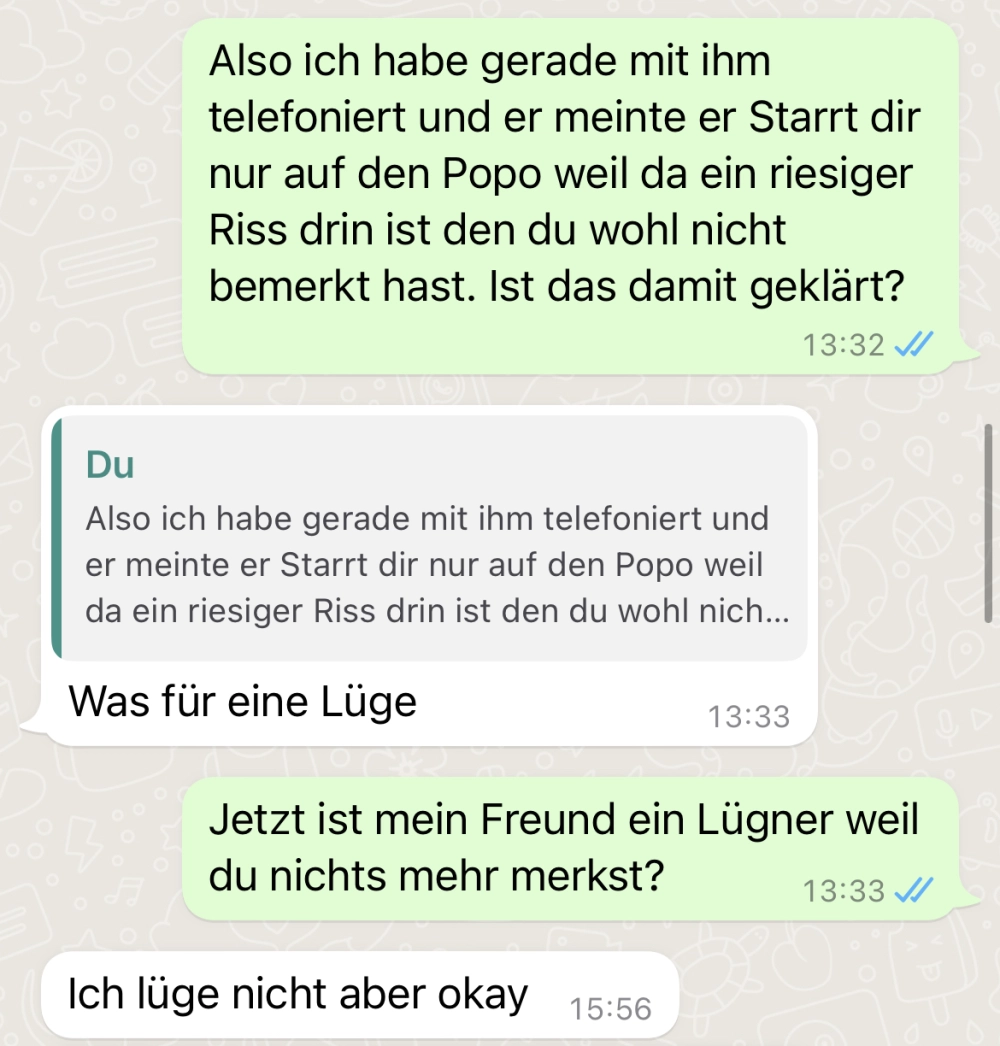Jump to the quoted 'Du' reply message

pyautogui.click(x=430, y=538)
